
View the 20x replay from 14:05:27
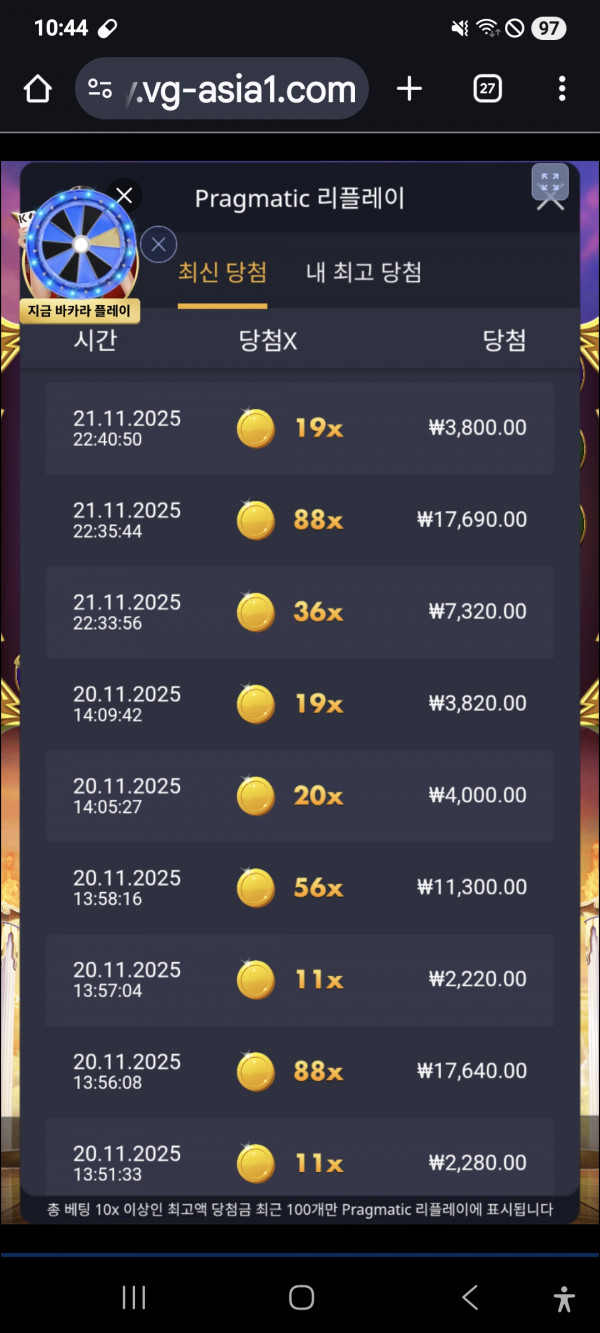click(x=300, y=795)
